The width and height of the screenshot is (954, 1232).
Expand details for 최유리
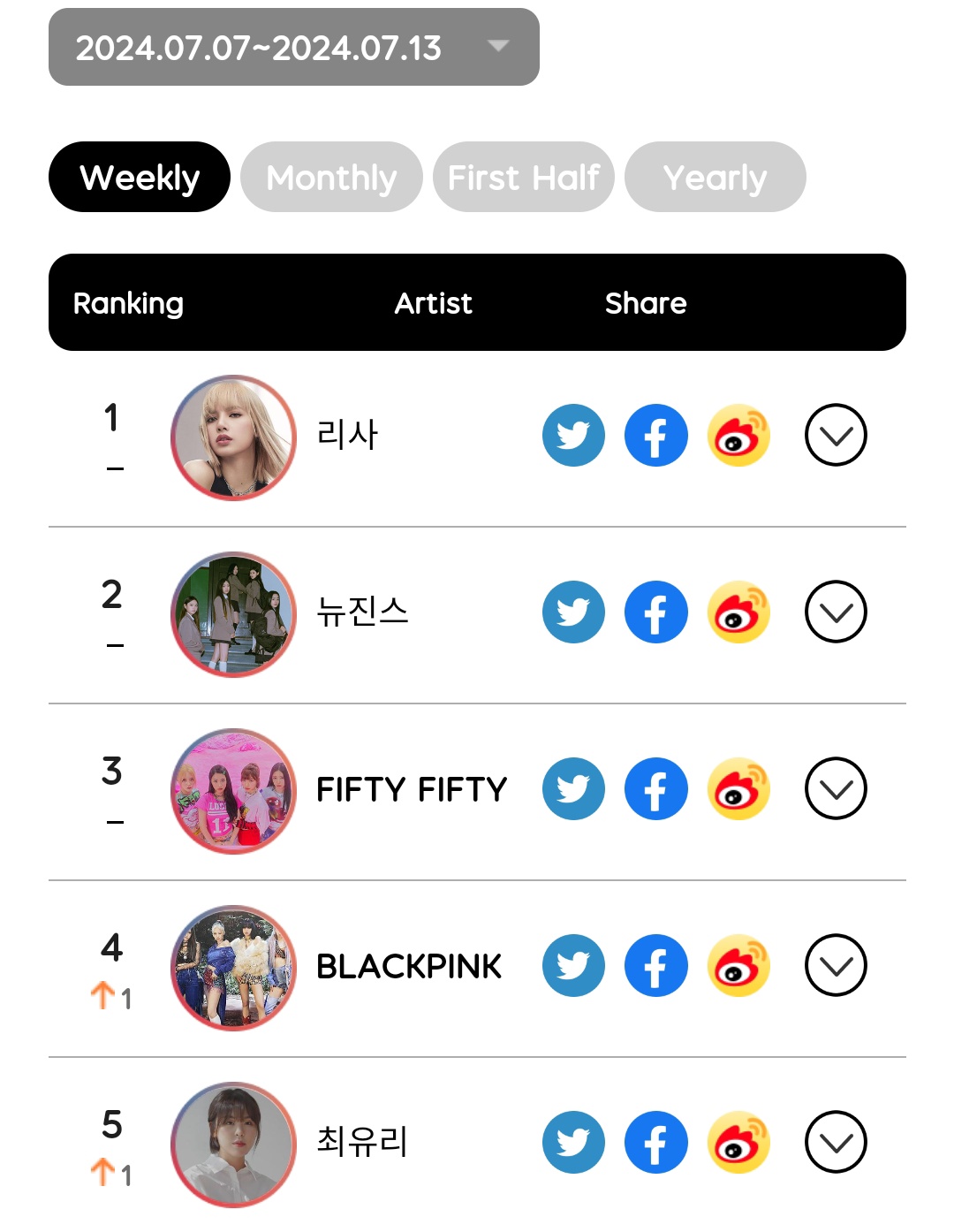[x=836, y=1143]
